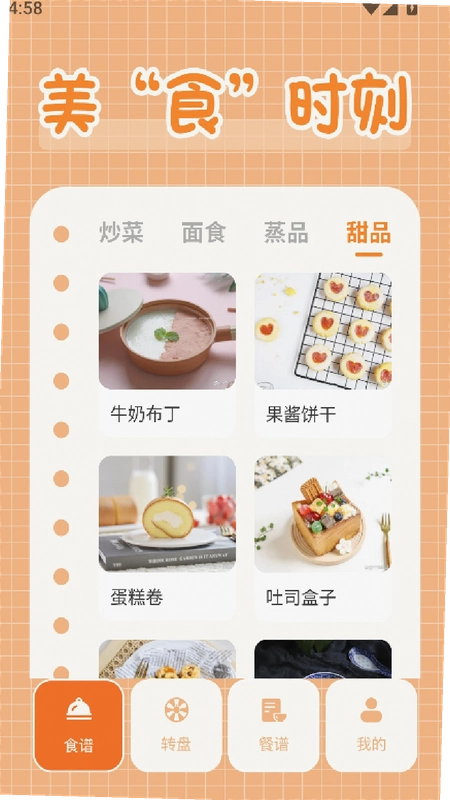The height and width of the screenshot is (800, 450).
Task: Open the 我的 profile tab
Action: click(x=371, y=725)
